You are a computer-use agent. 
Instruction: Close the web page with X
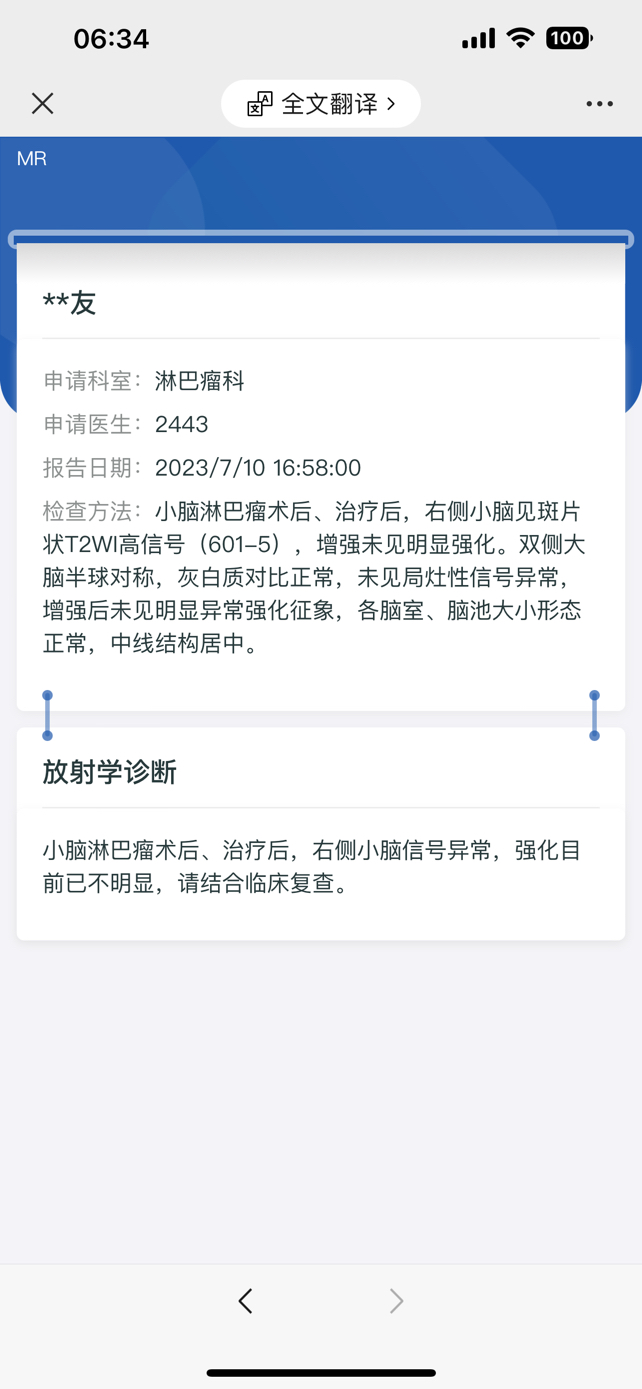pos(42,103)
